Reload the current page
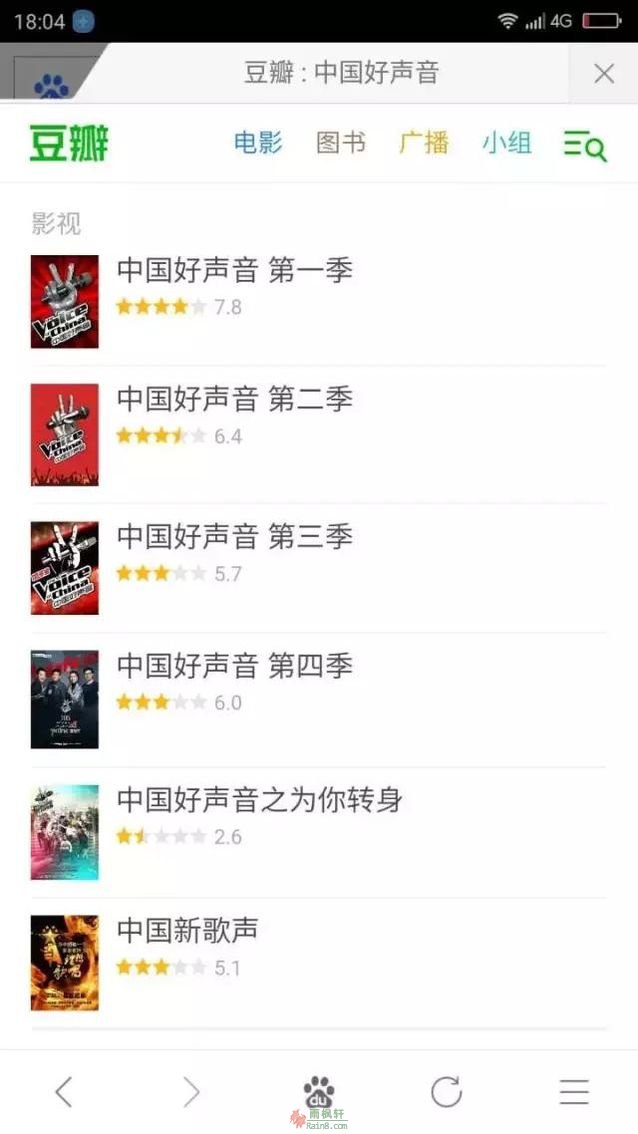 coord(446,1091)
